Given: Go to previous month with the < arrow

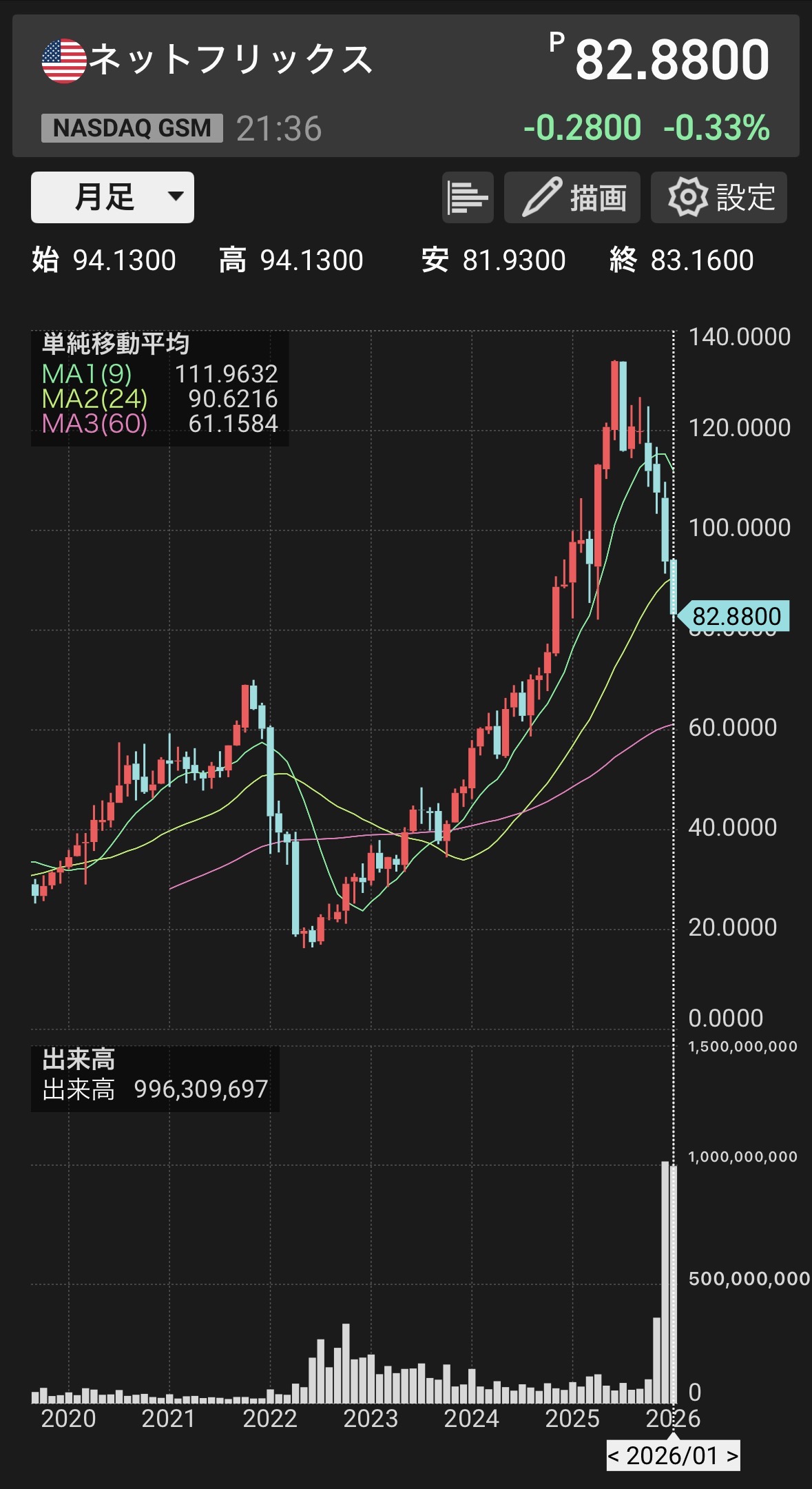Looking at the screenshot, I should [x=614, y=1456].
